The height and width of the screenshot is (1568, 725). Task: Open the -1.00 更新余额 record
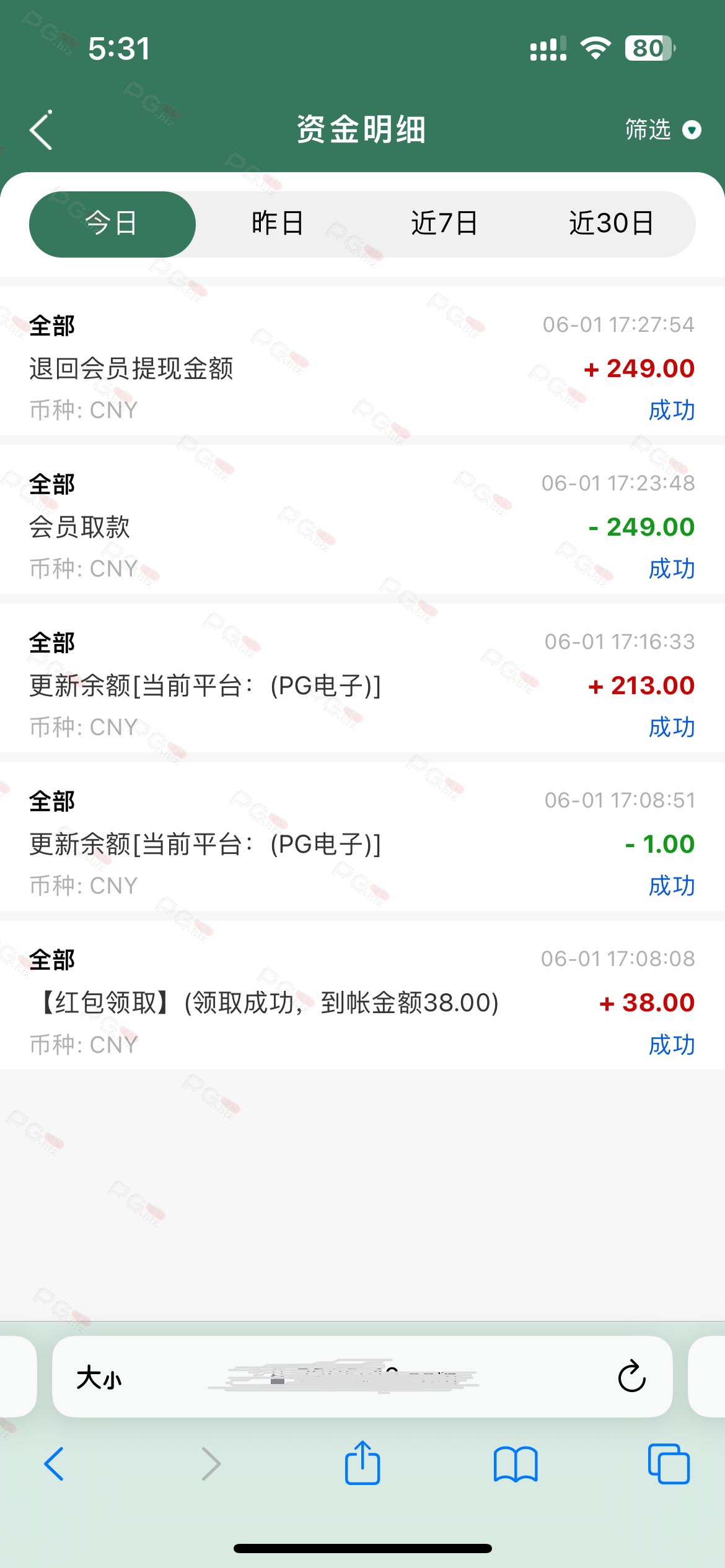362,841
